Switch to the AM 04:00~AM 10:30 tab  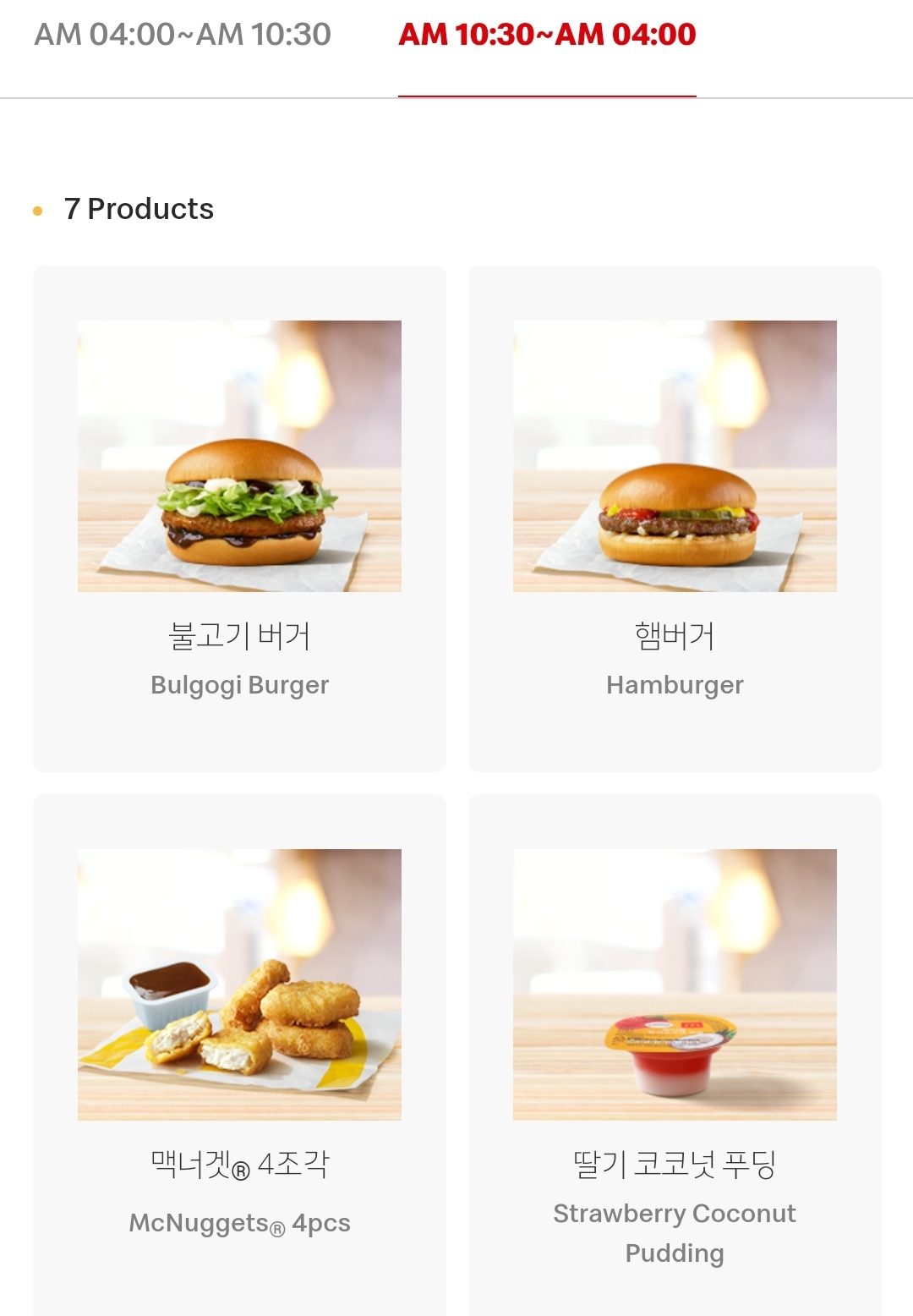pyautogui.click(x=183, y=36)
